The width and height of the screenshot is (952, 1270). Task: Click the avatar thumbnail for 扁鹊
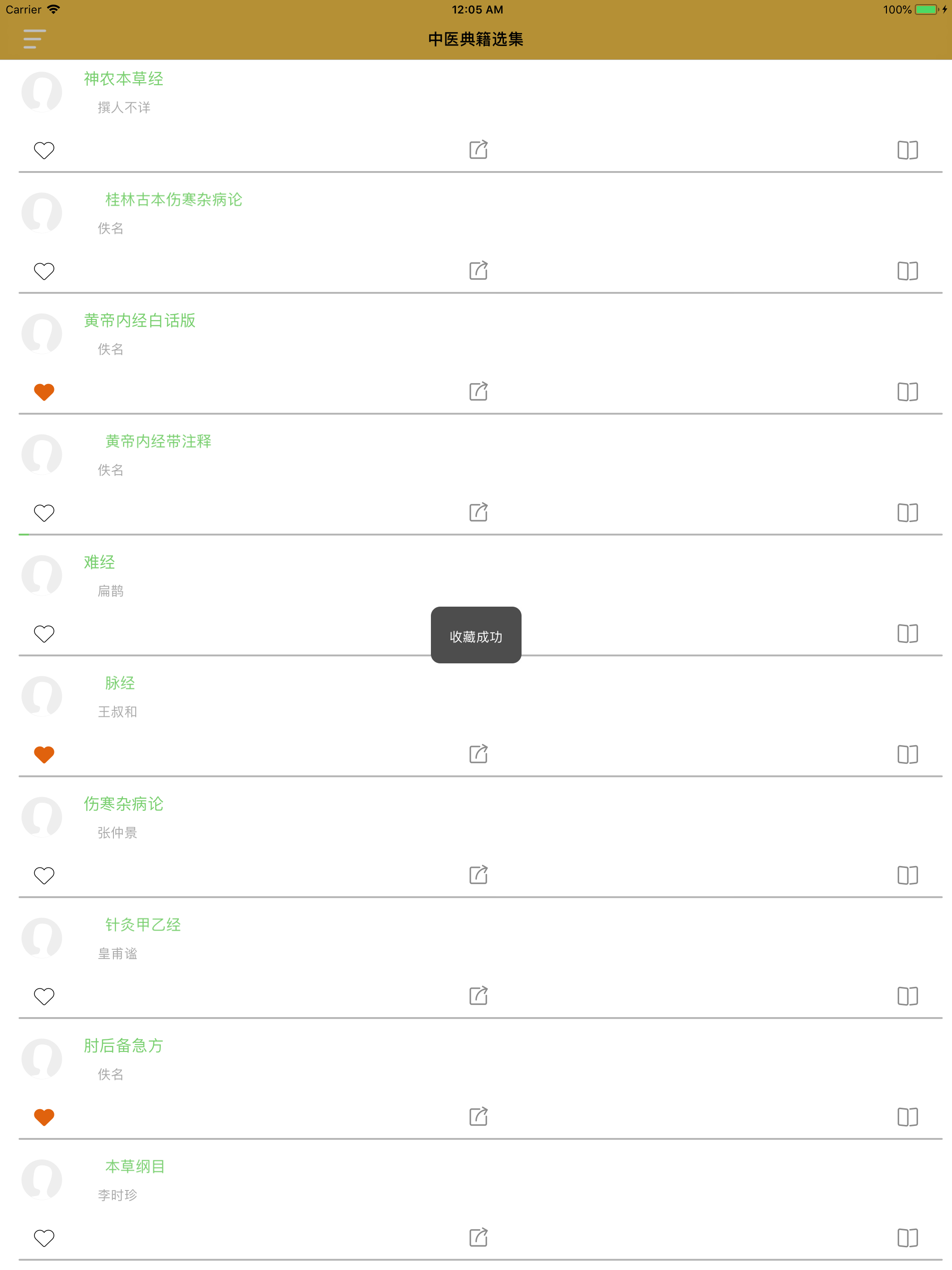42,575
